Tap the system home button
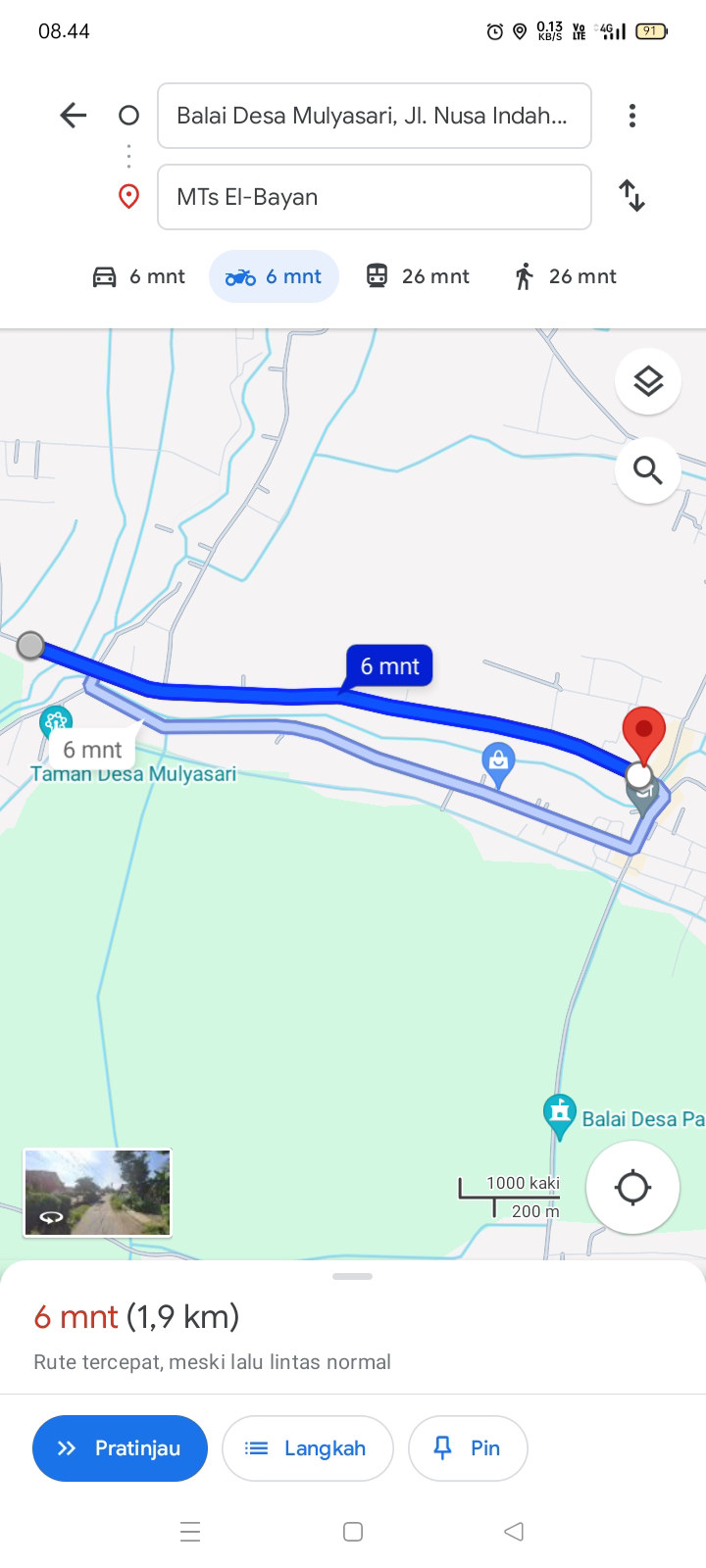 pyautogui.click(x=353, y=1532)
